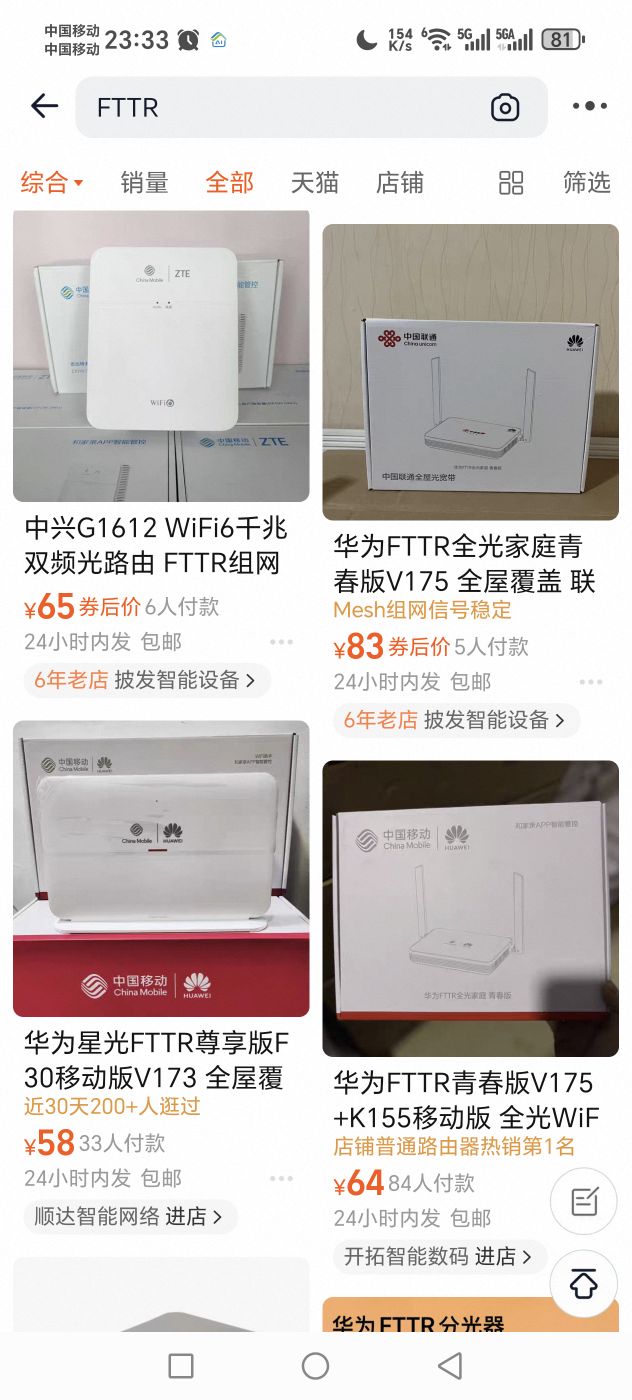View 华为FTTR青春版V175+K155移动版 product
Image resolution: width=632 pixels, height=1400 pixels.
point(470,908)
